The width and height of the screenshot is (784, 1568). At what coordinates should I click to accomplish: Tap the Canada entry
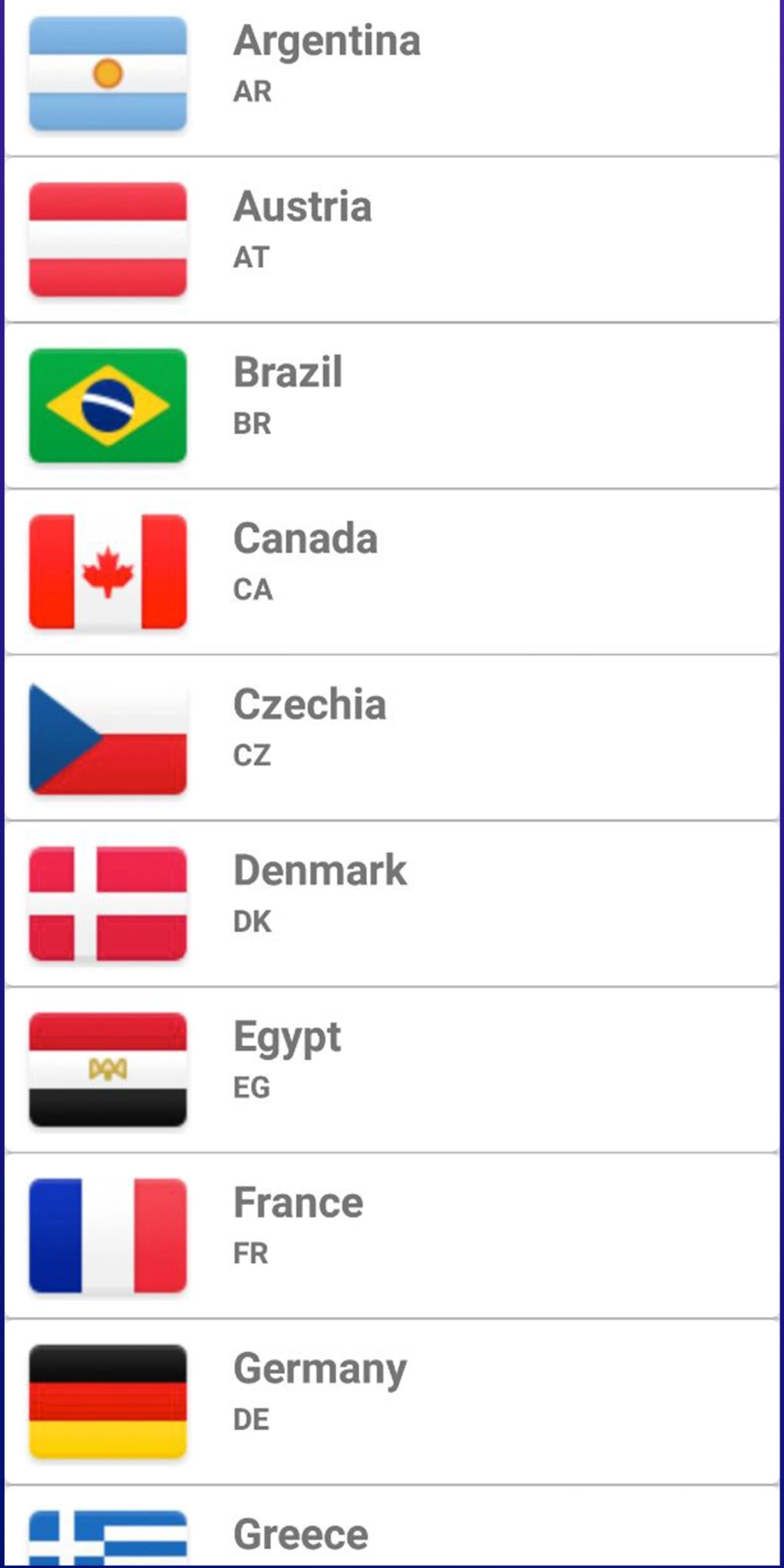click(x=392, y=572)
